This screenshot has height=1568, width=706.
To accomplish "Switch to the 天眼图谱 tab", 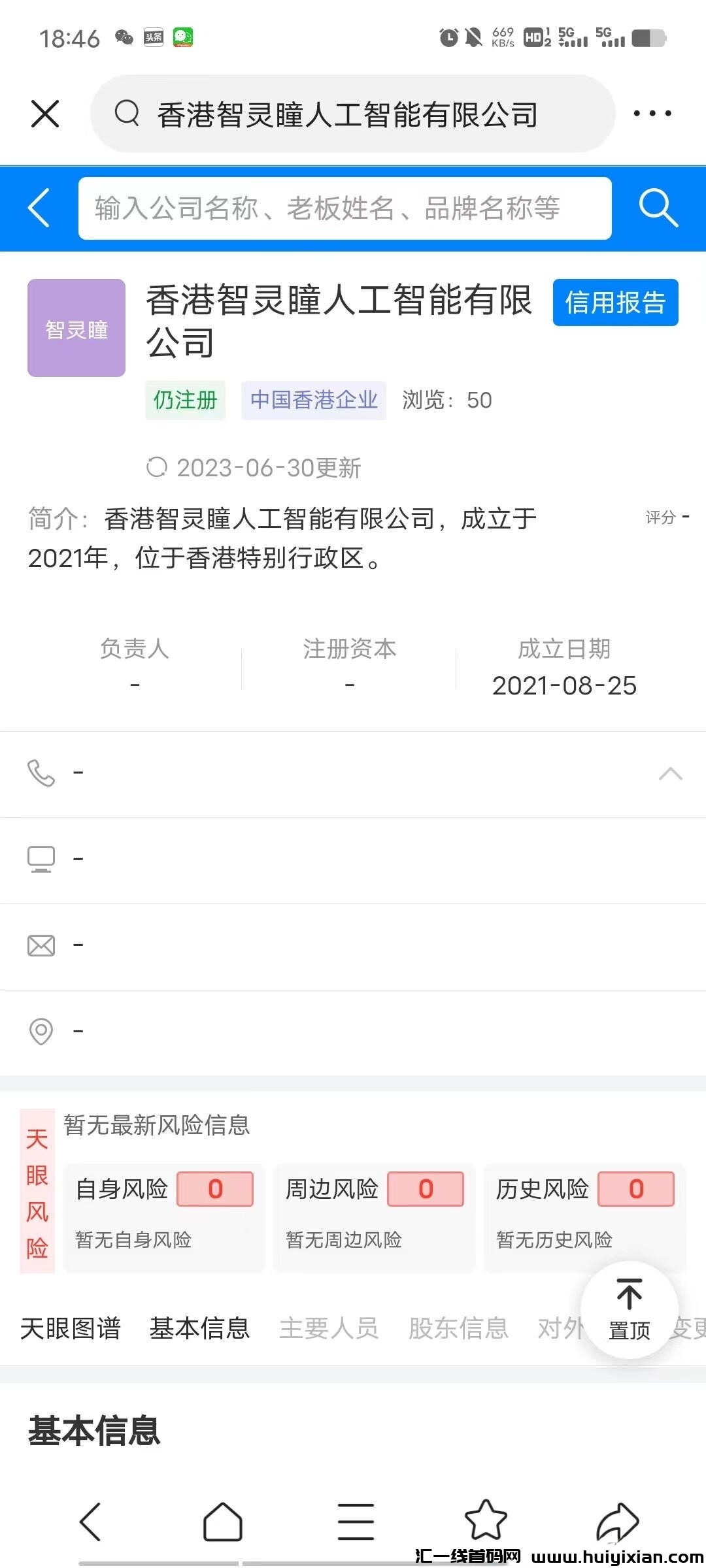I will tap(71, 1328).
